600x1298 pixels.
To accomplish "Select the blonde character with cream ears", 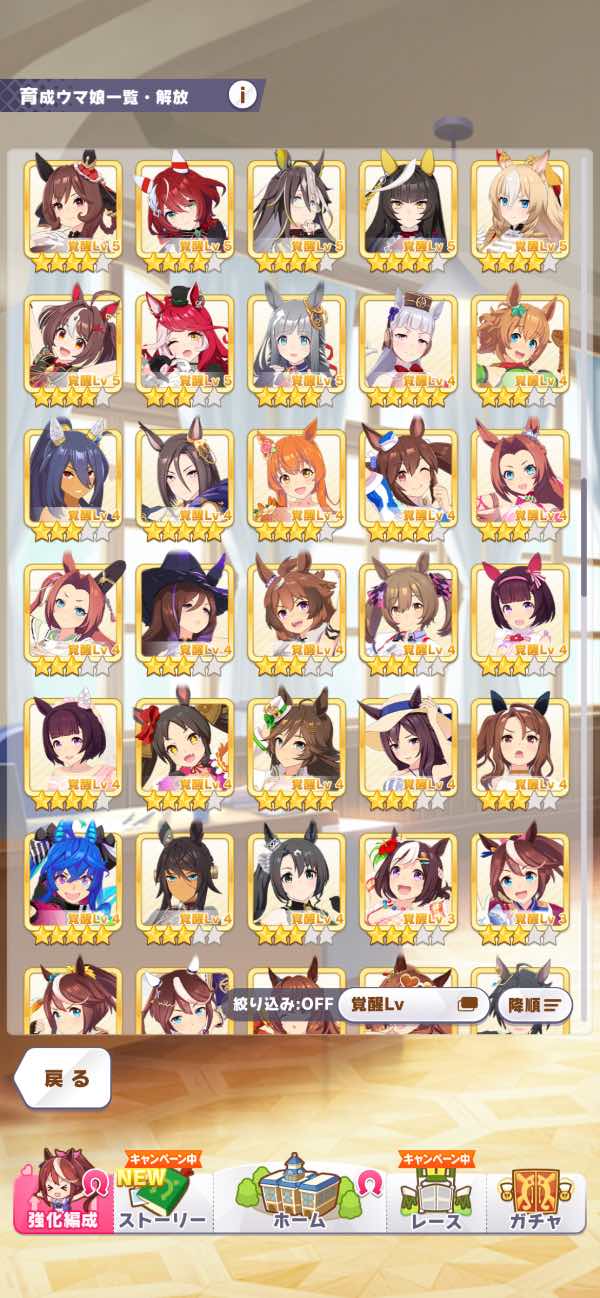I will click(520, 214).
